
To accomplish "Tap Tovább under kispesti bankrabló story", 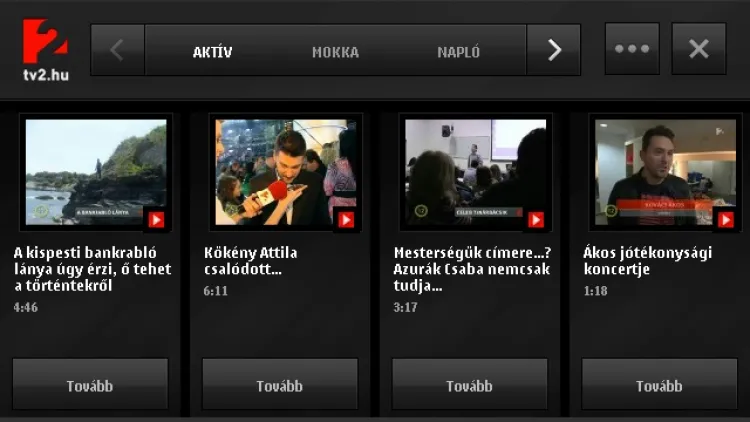I will tap(90, 384).
